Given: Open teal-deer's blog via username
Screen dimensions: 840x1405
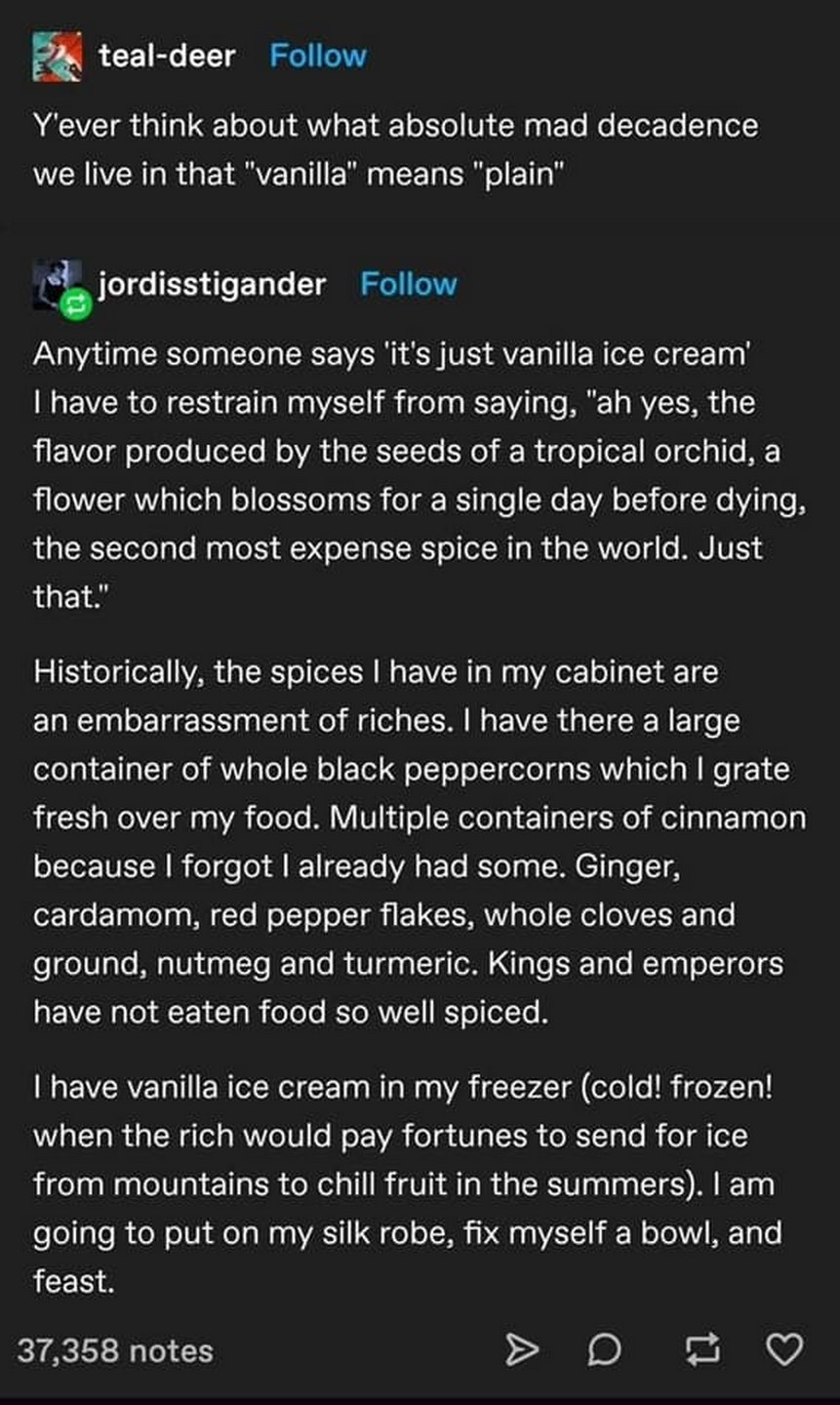Looking at the screenshot, I should (x=167, y=56).
